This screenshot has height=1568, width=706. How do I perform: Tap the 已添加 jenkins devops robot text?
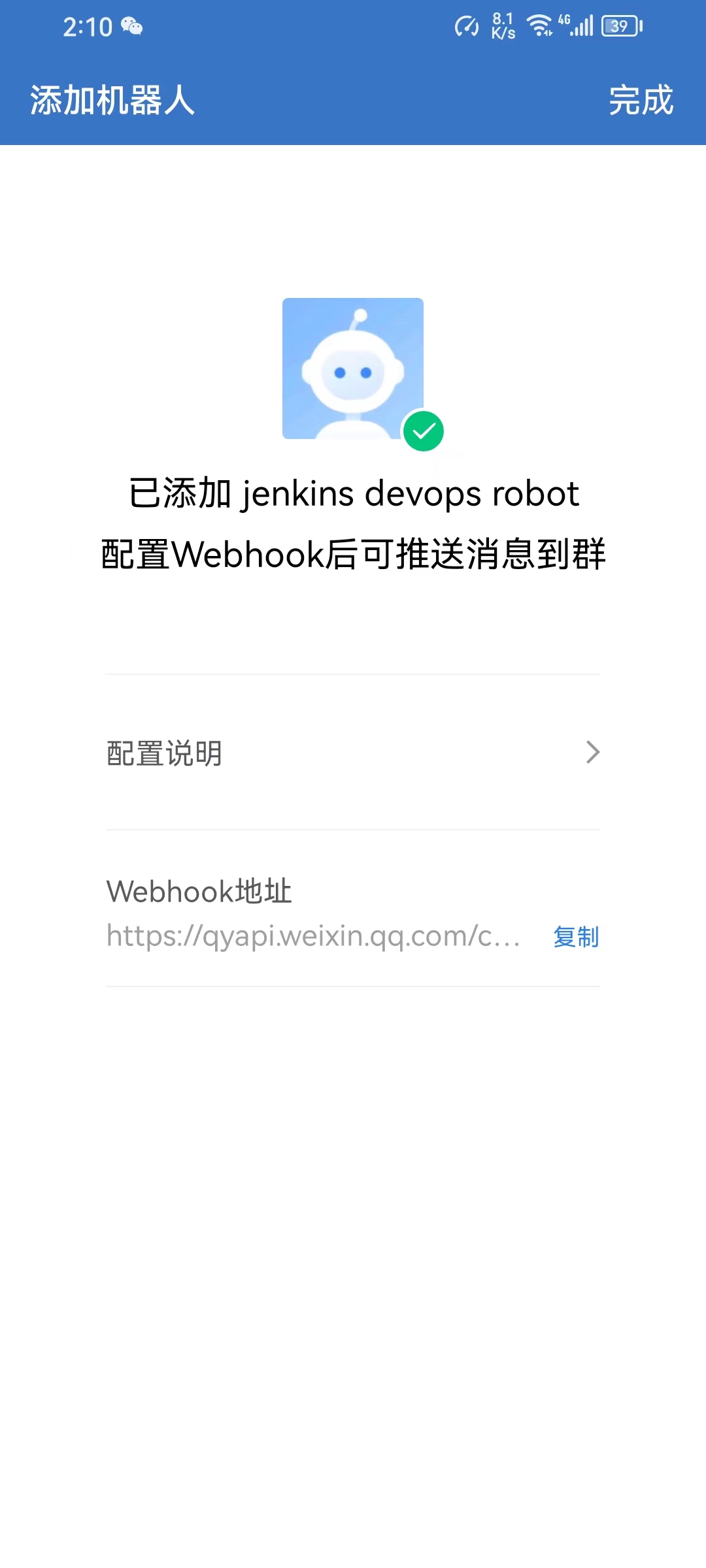coord(353,495)
